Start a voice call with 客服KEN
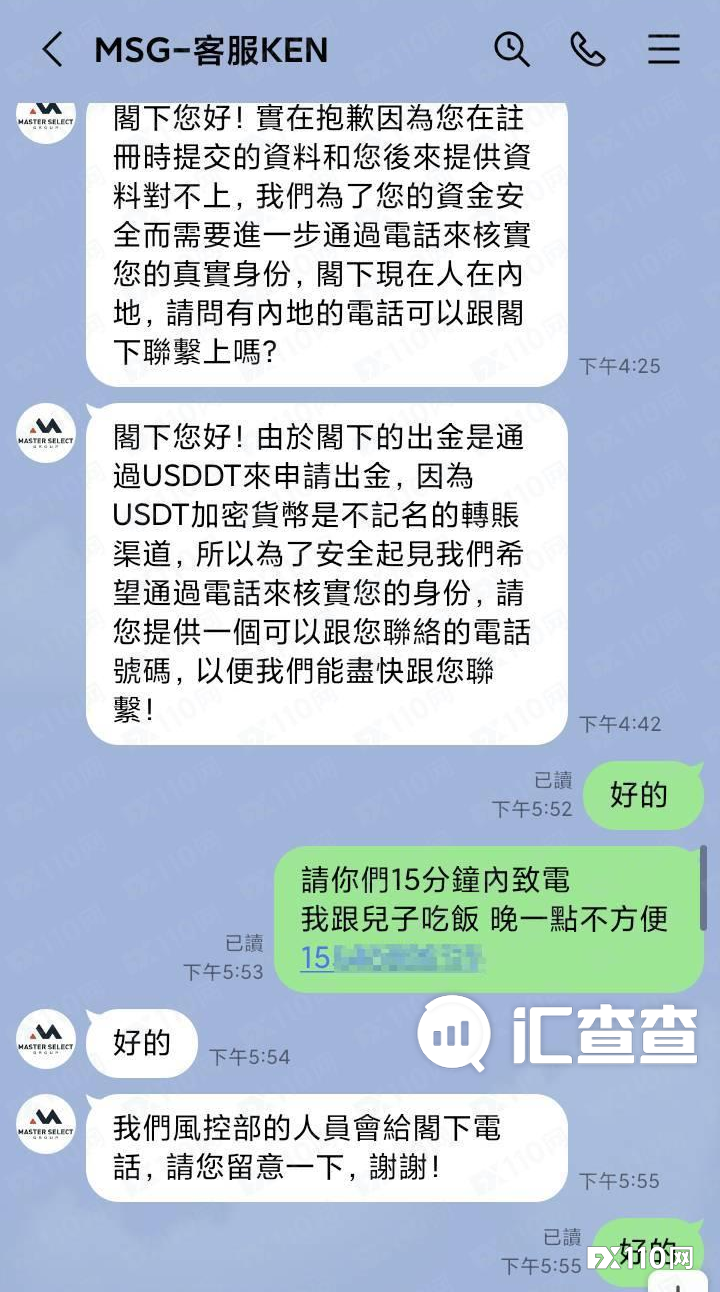 [x=588, y=49]
